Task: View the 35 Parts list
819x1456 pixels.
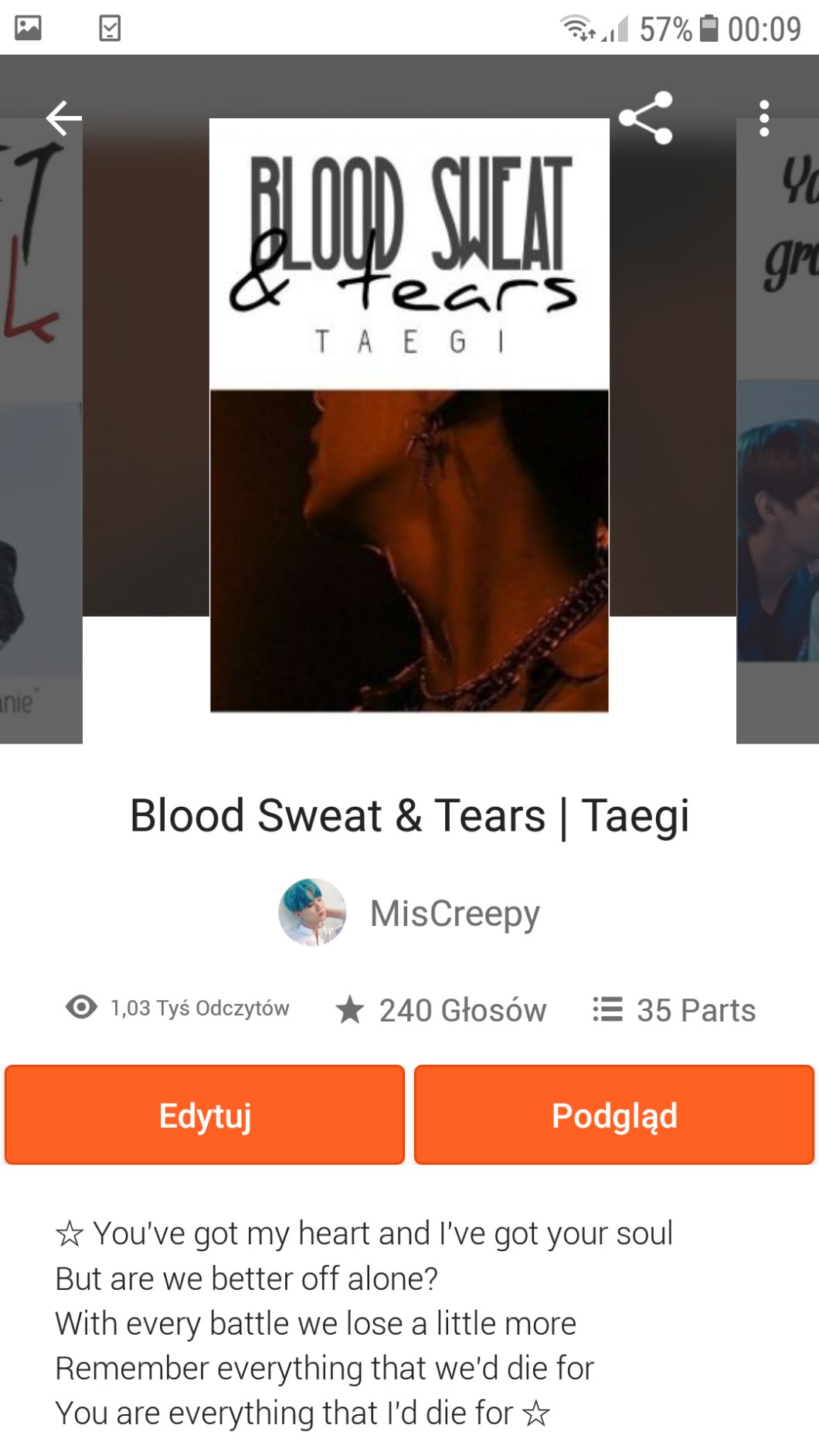Action: tap(674, 1010)
